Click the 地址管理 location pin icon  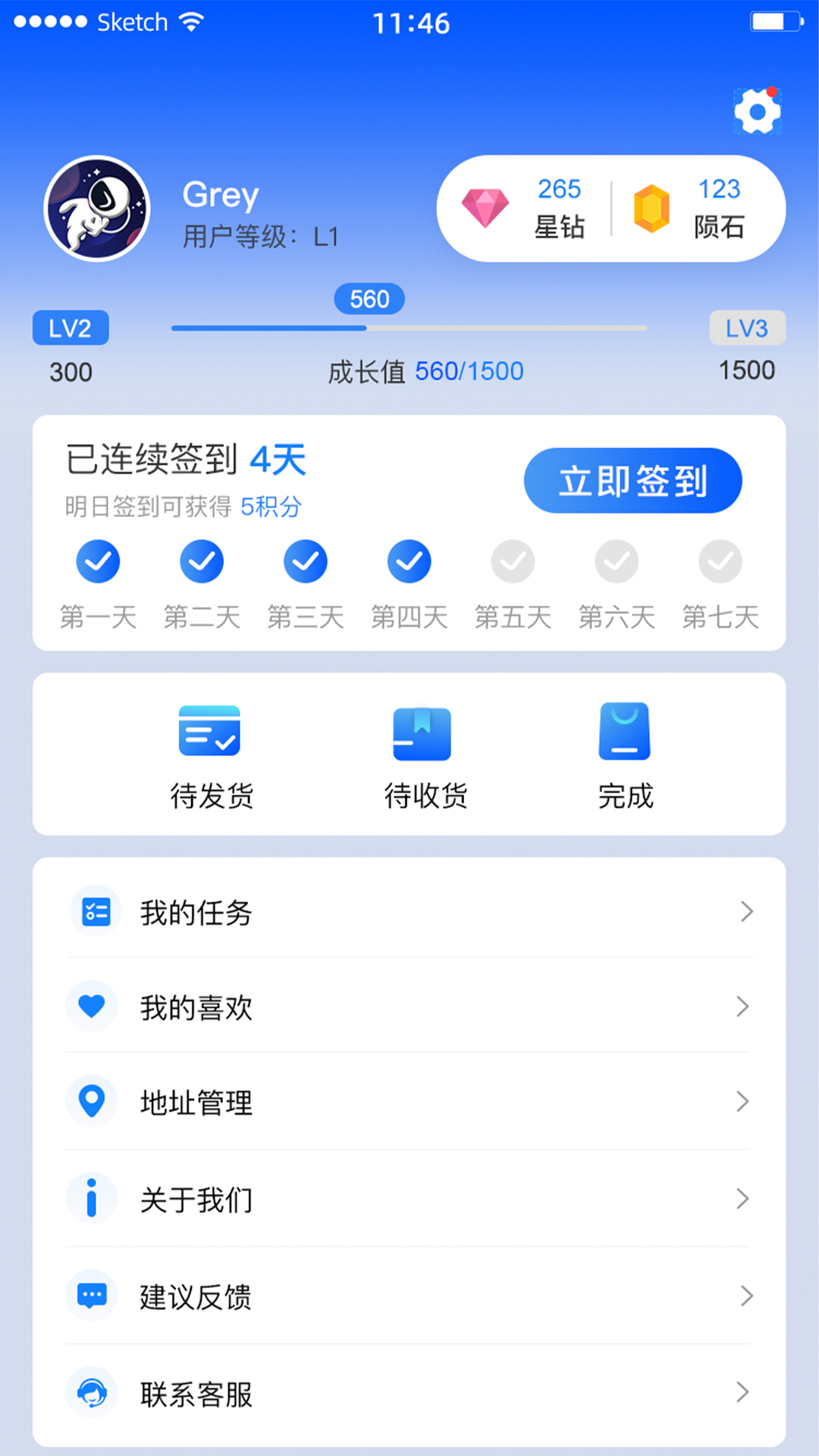92,1102
